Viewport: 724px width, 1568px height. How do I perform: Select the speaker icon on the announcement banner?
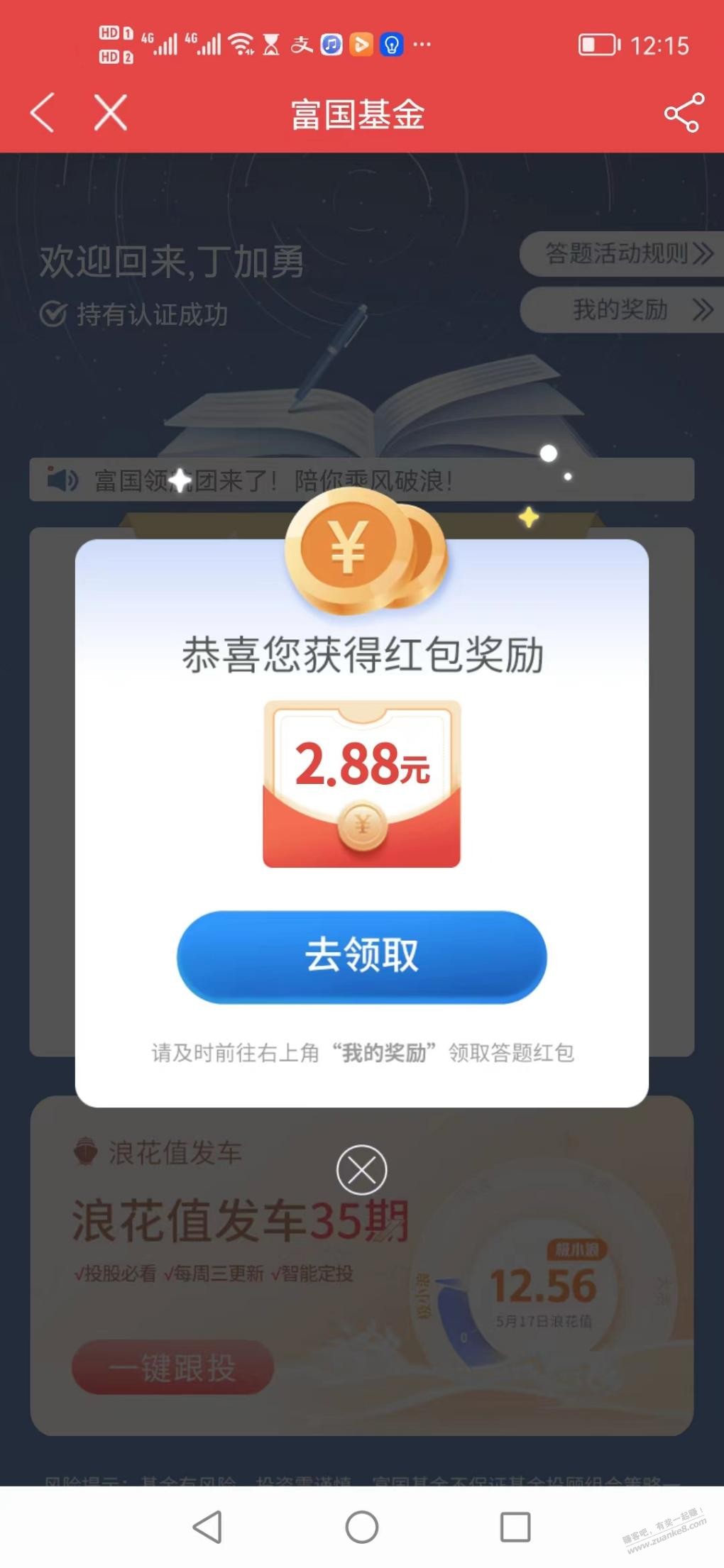63,479
